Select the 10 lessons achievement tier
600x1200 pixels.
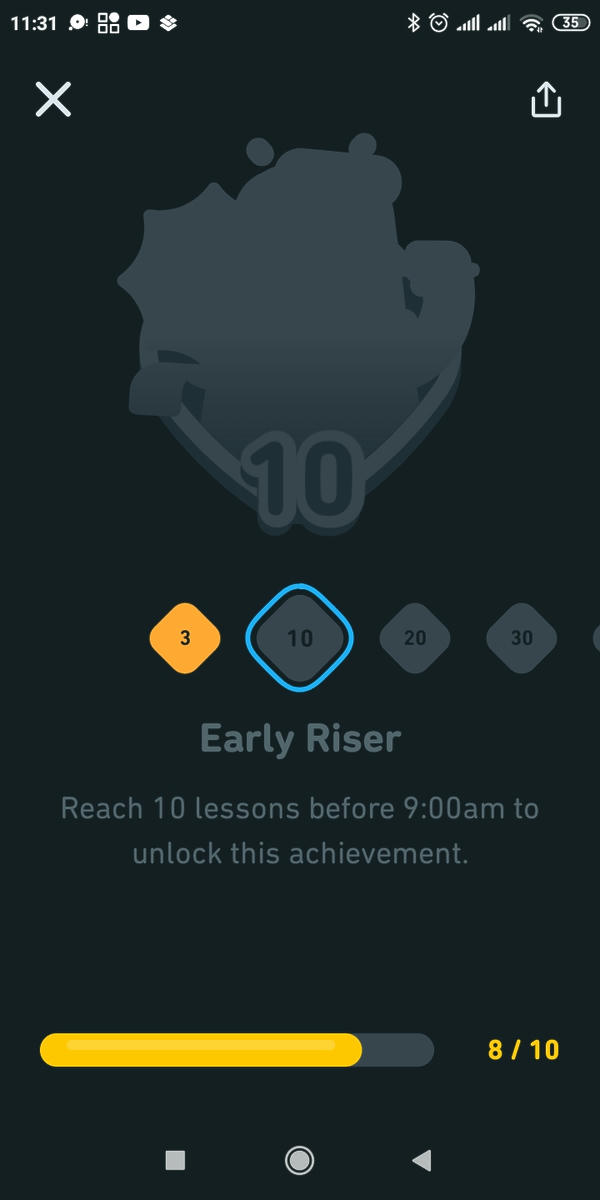tap(300, 638)
